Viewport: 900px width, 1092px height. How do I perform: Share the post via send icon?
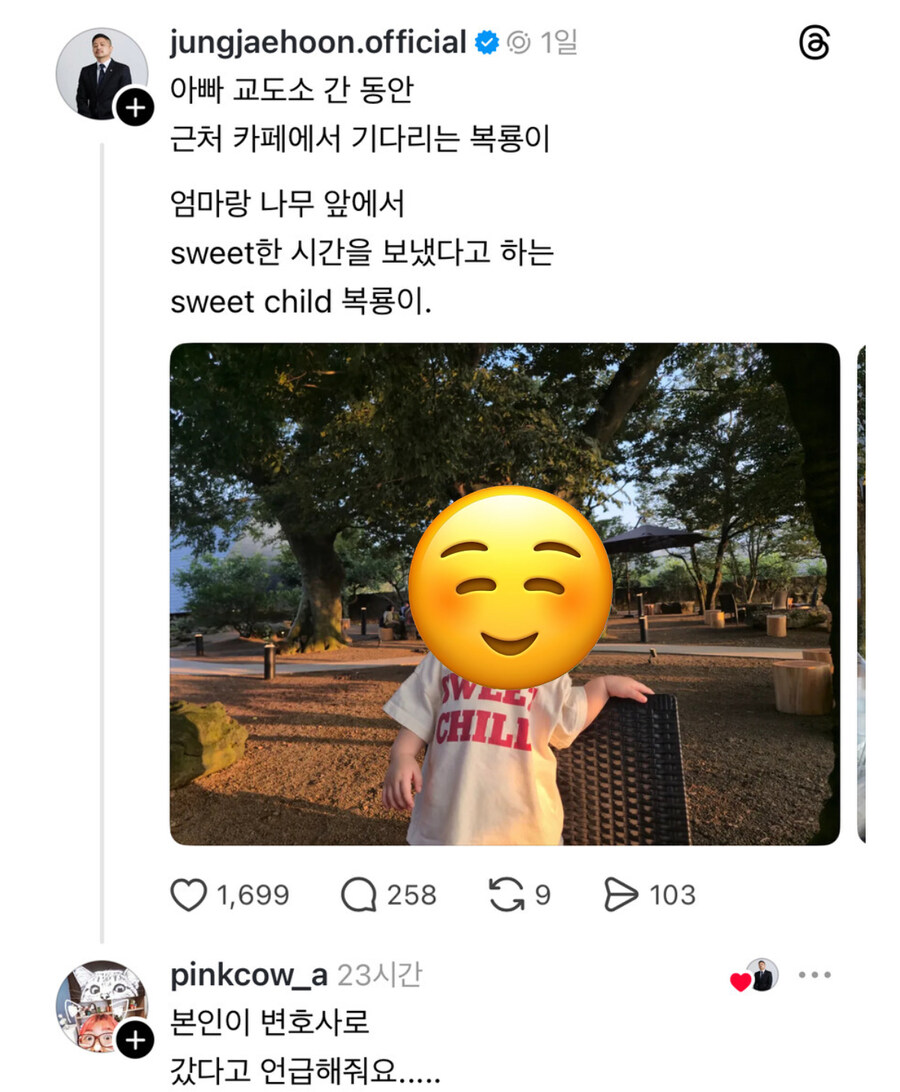pos(621,895)
